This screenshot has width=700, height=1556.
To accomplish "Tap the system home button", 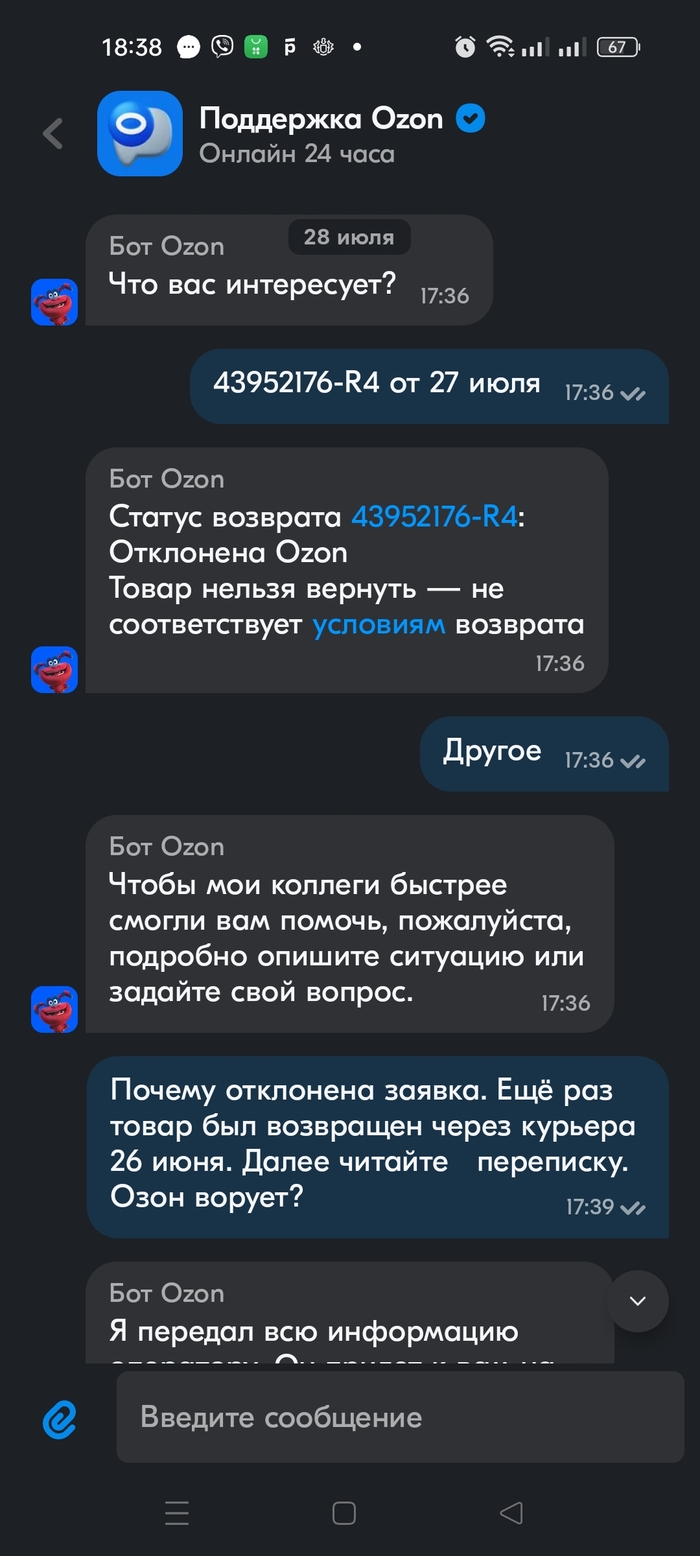I will tap(344, 1513).
